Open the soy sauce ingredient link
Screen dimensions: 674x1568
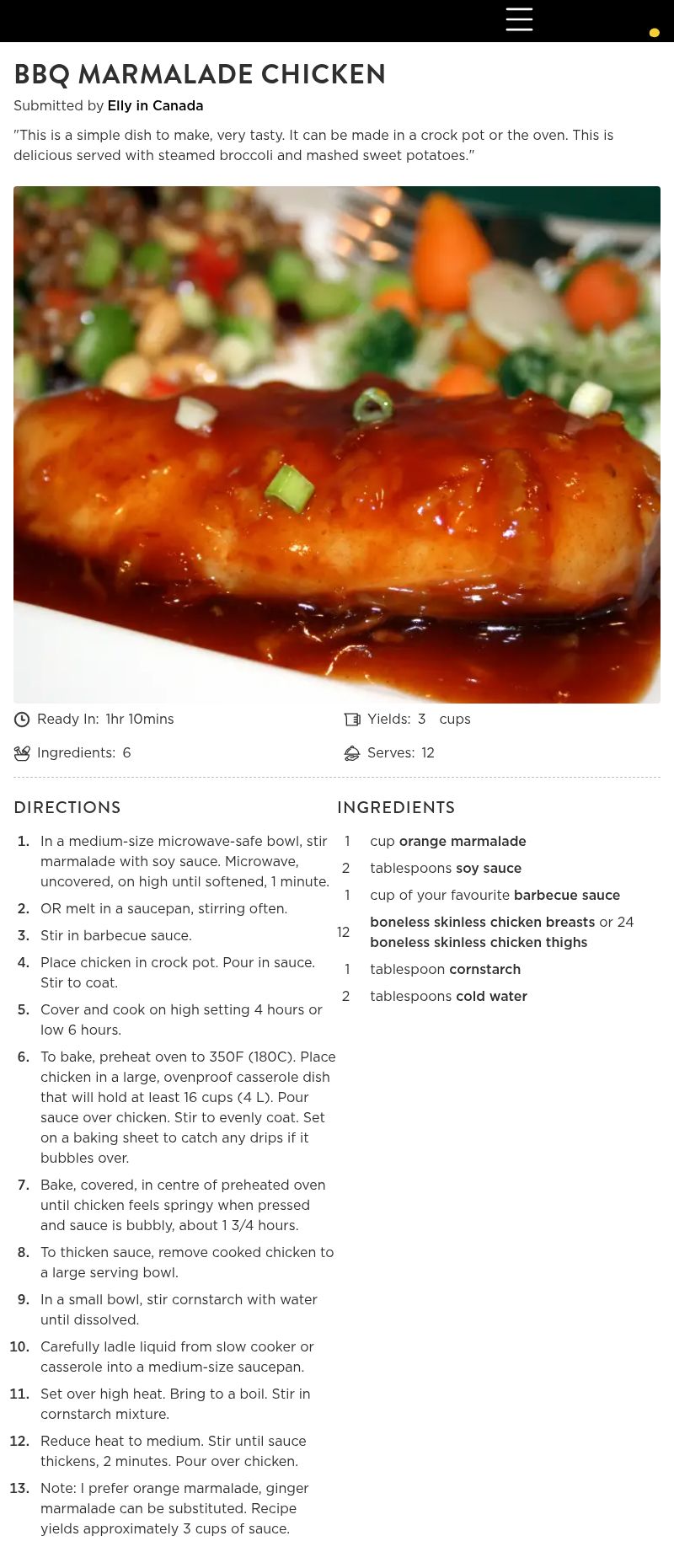click(x=489, y=868)
